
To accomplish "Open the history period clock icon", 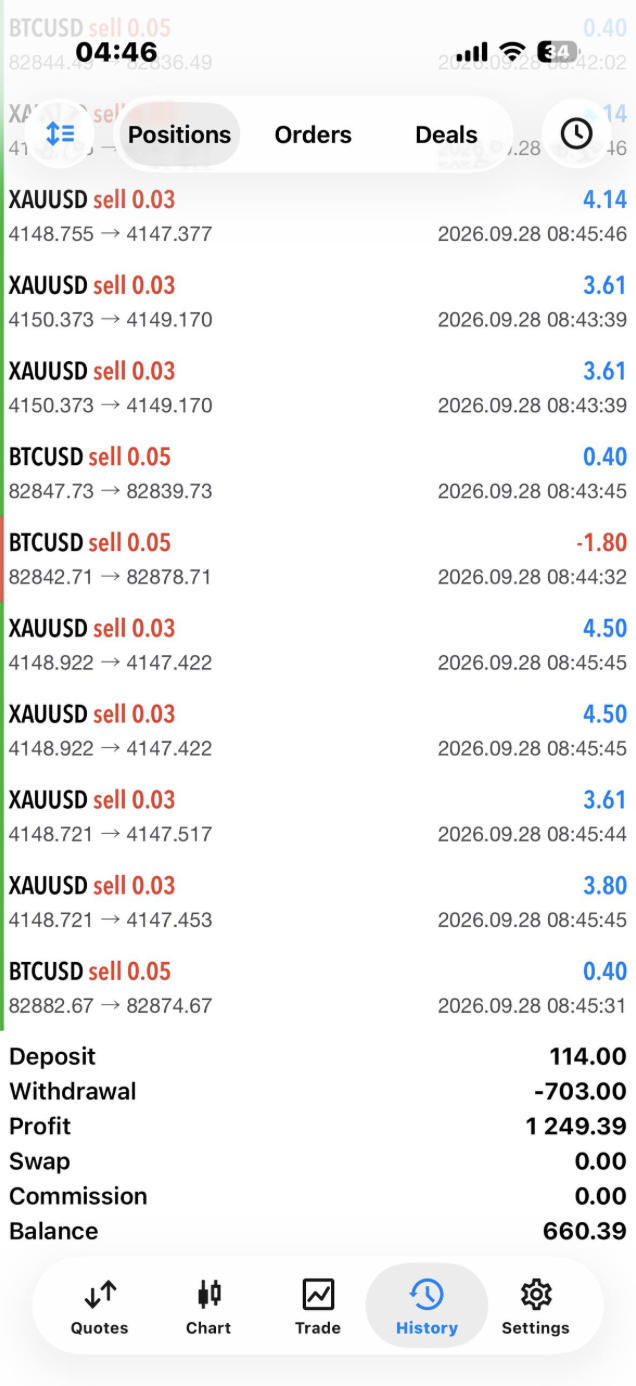I will coord(576,134).
